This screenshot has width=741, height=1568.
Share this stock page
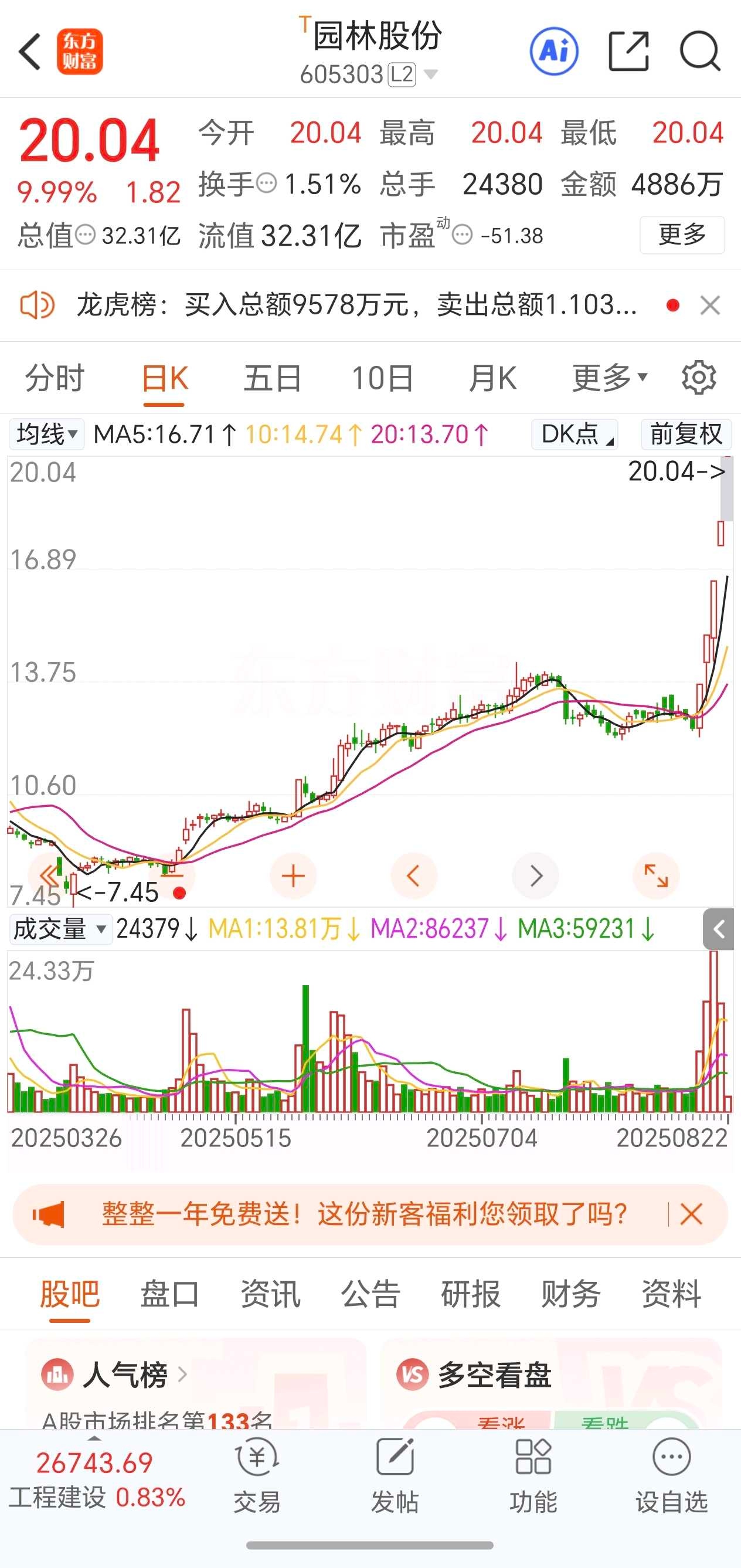[629, 52]
